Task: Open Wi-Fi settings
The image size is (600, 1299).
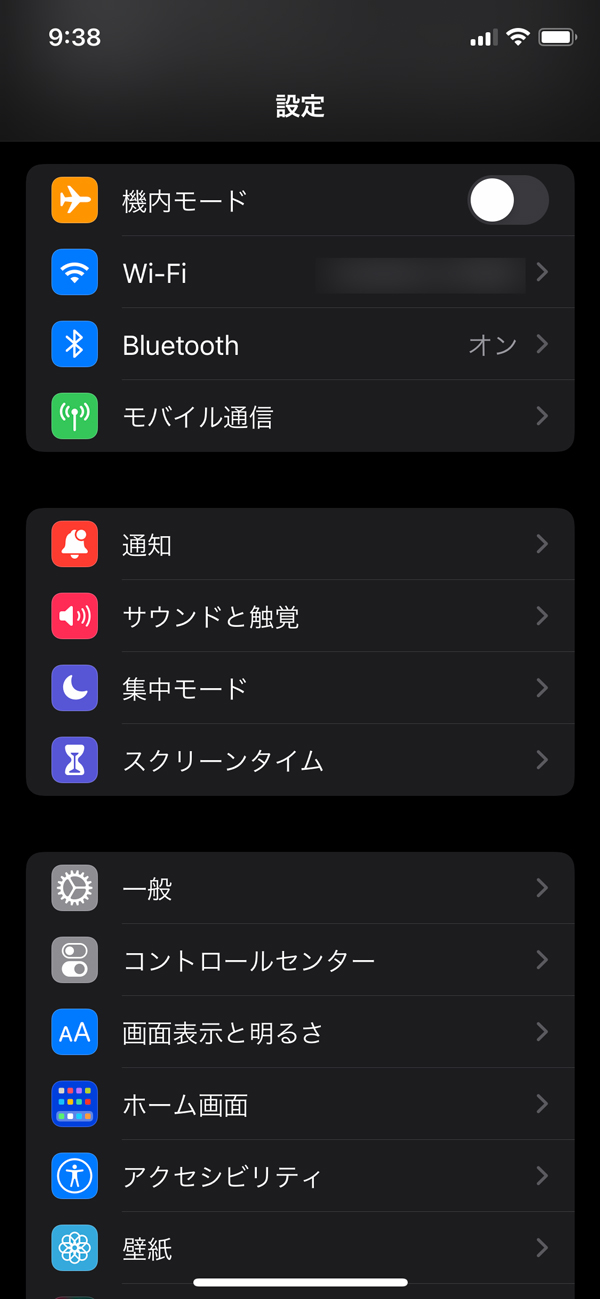Action: tap(300, 273)
